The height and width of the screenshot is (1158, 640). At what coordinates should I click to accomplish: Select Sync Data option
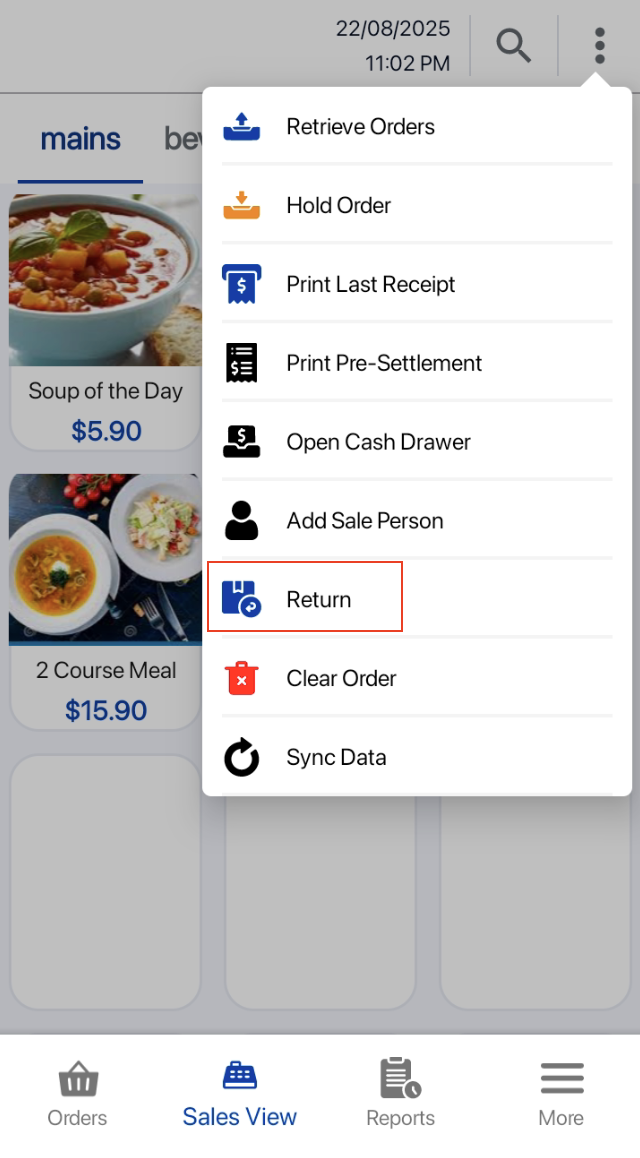click(x=336, y=757)
